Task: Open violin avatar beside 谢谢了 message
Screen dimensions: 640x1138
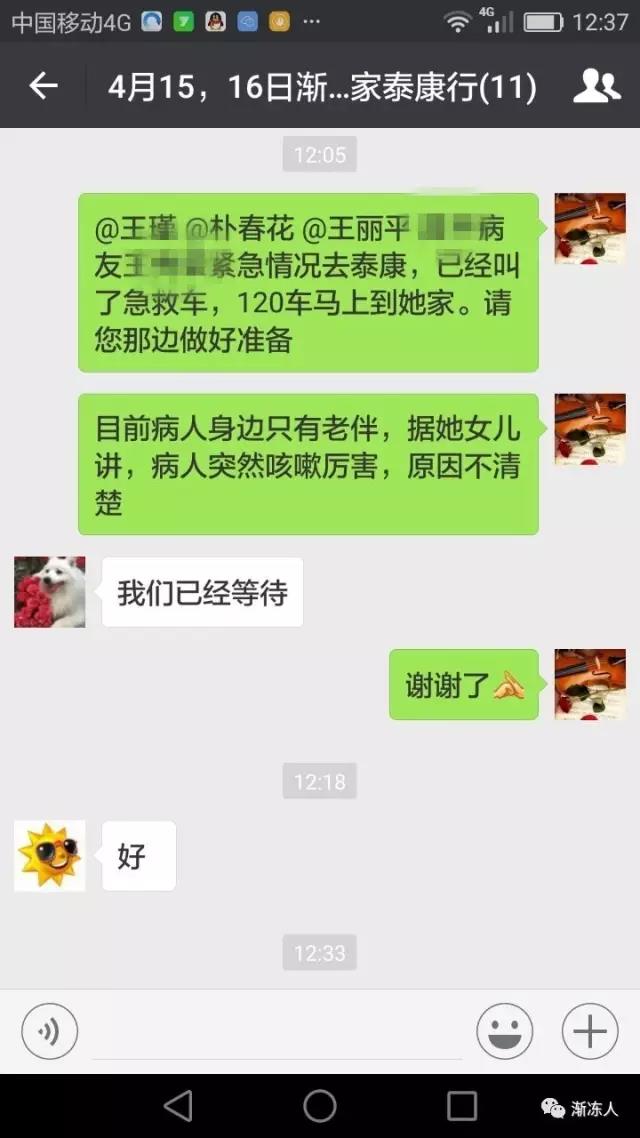Action: (590, 684)
